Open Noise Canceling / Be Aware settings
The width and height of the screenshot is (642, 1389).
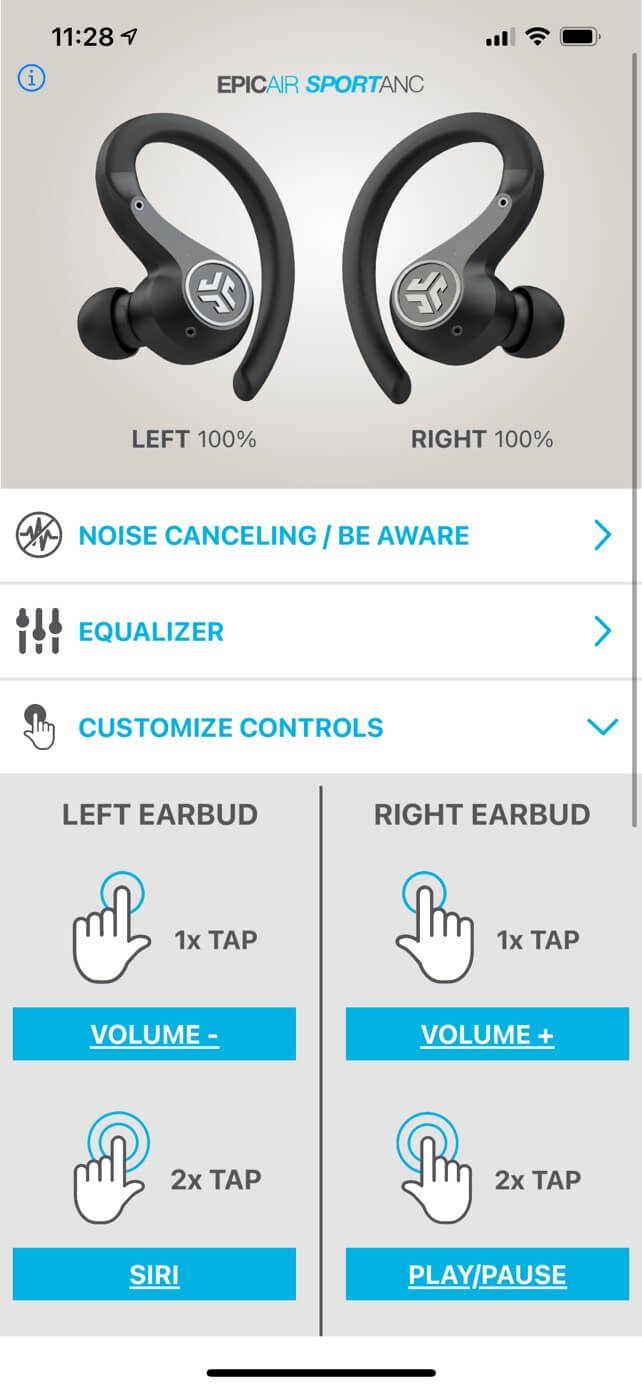tap(320, 536)
